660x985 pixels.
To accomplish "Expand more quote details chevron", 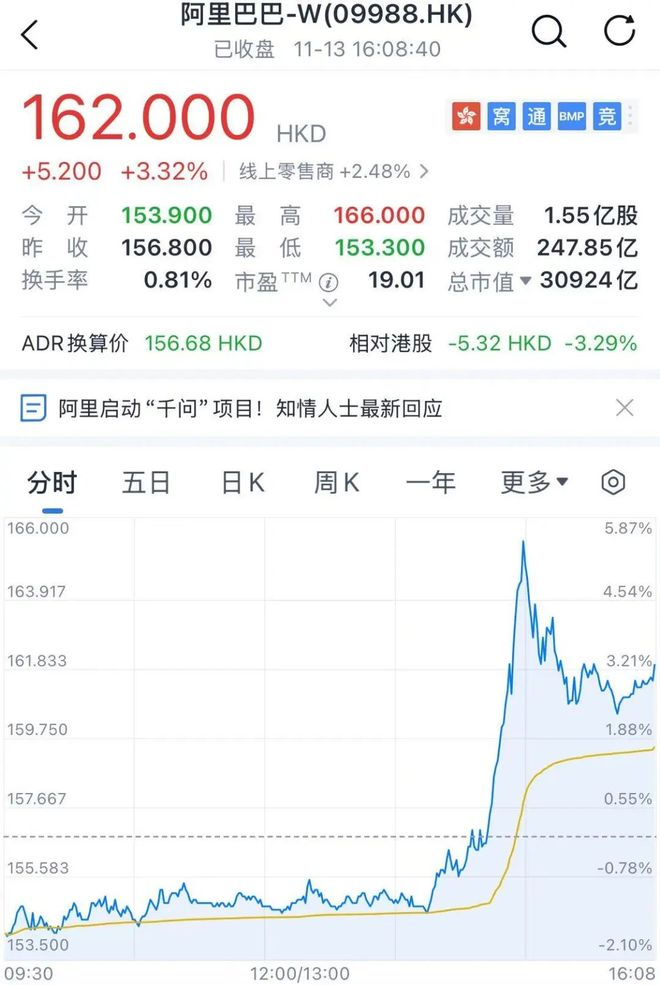I will tap(329, 302).
